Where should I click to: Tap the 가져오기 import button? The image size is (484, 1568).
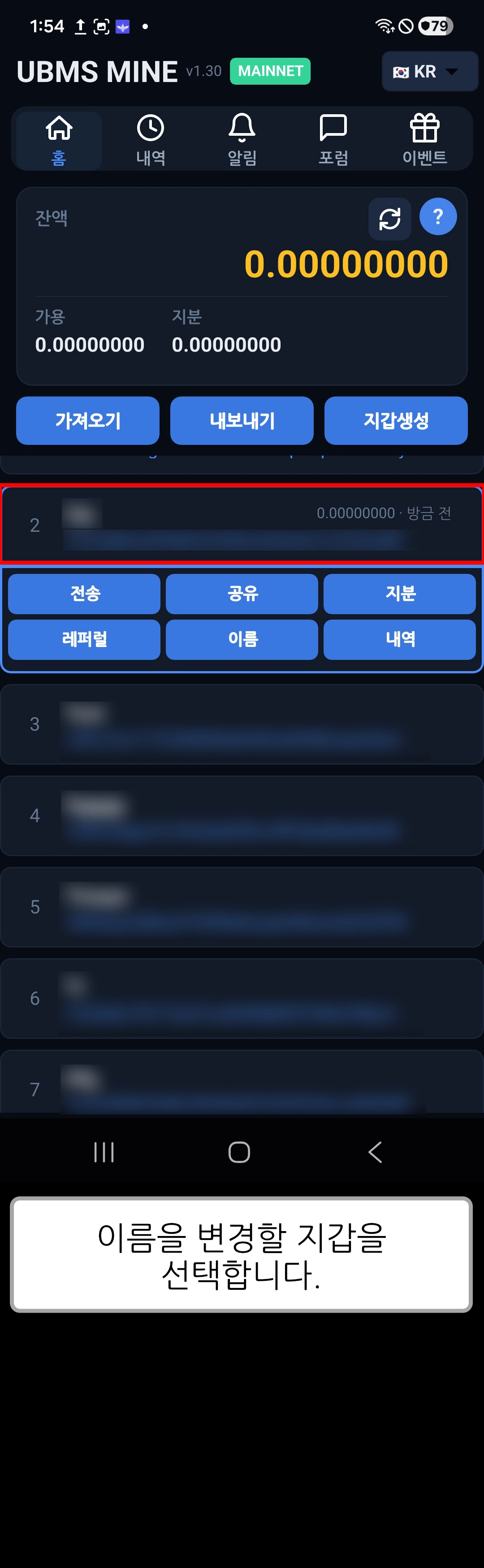[88, 420]
